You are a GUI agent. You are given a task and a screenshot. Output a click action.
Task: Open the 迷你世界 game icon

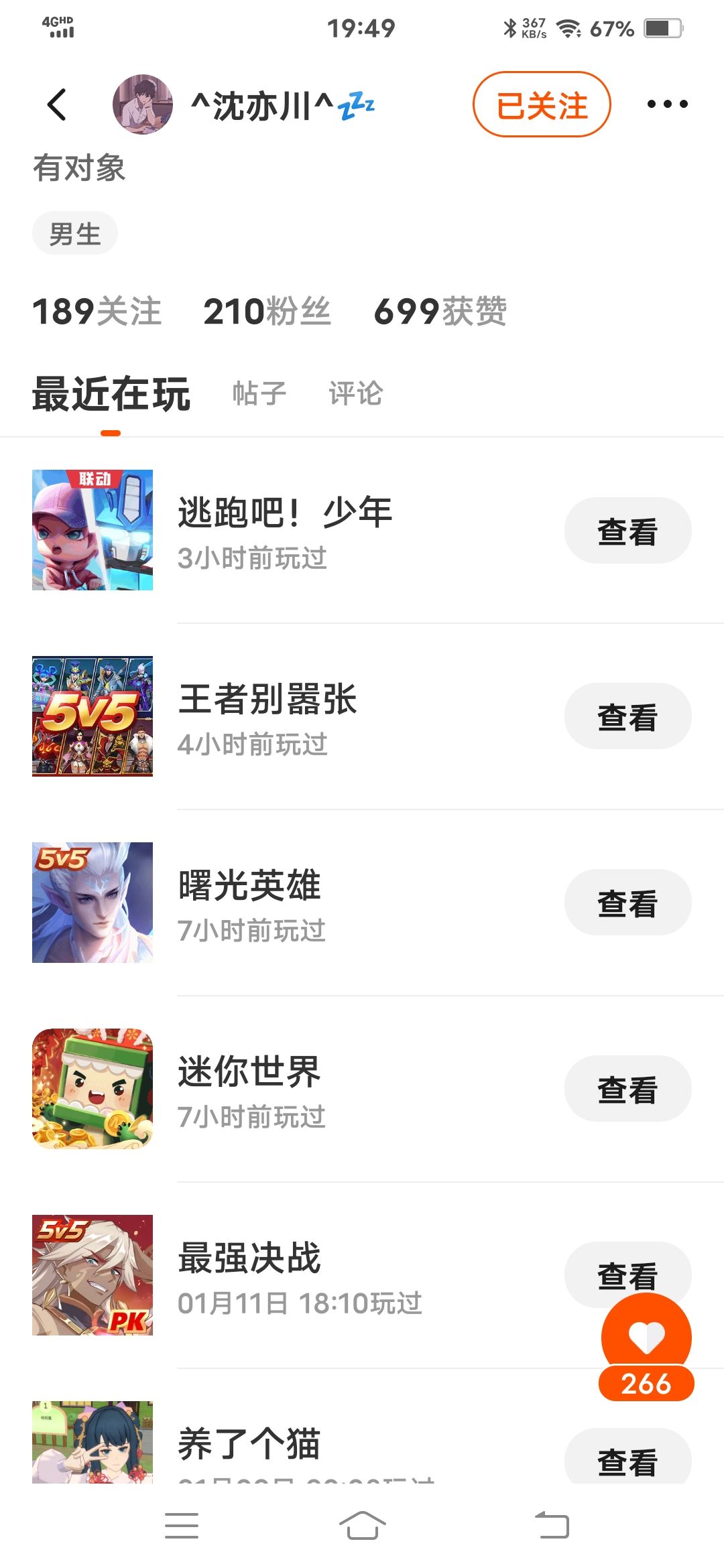(93, 1089)
